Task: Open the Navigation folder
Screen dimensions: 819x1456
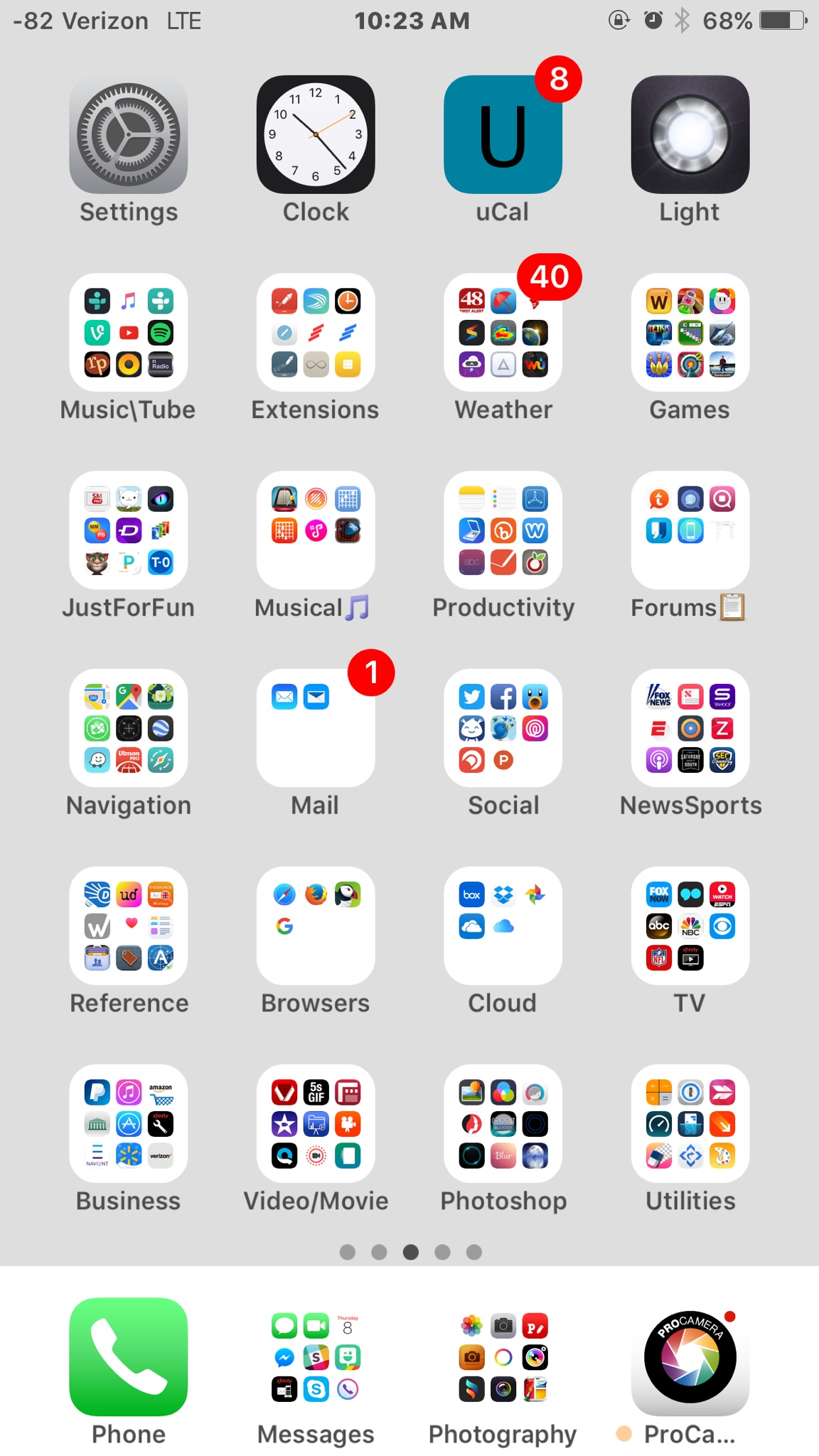Action: pyautogui.click(x=129, y=728)
